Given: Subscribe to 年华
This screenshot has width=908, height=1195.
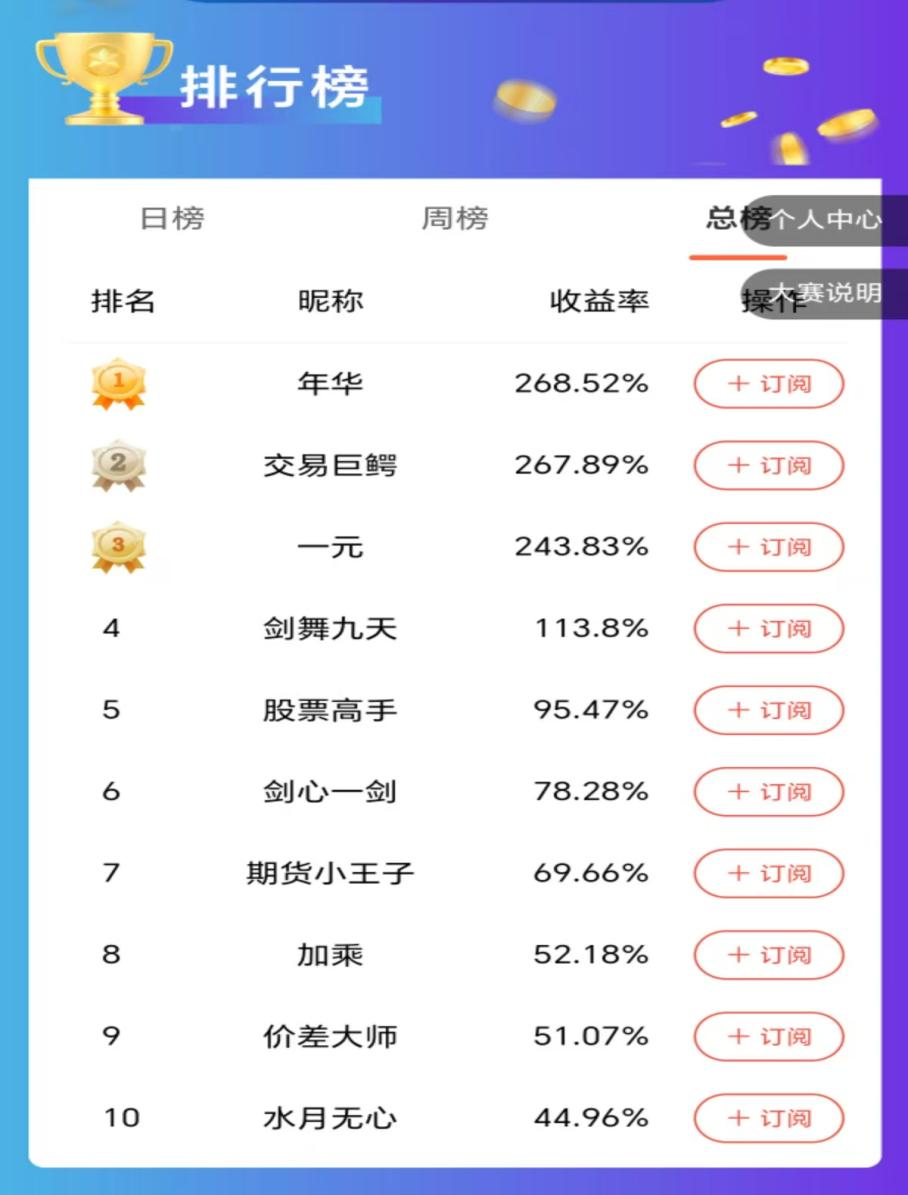Looking at the screenshot, I should (769, 384).
